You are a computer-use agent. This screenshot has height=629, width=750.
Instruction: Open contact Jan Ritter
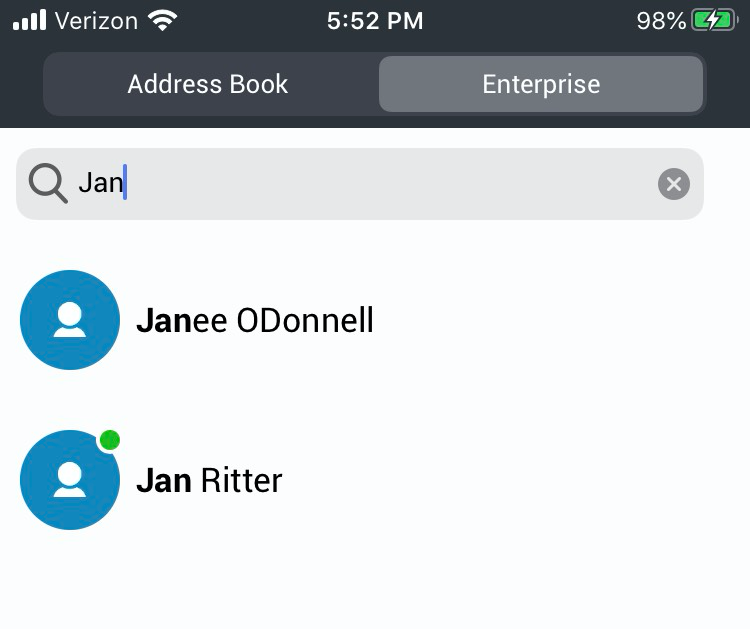point(209,480)
